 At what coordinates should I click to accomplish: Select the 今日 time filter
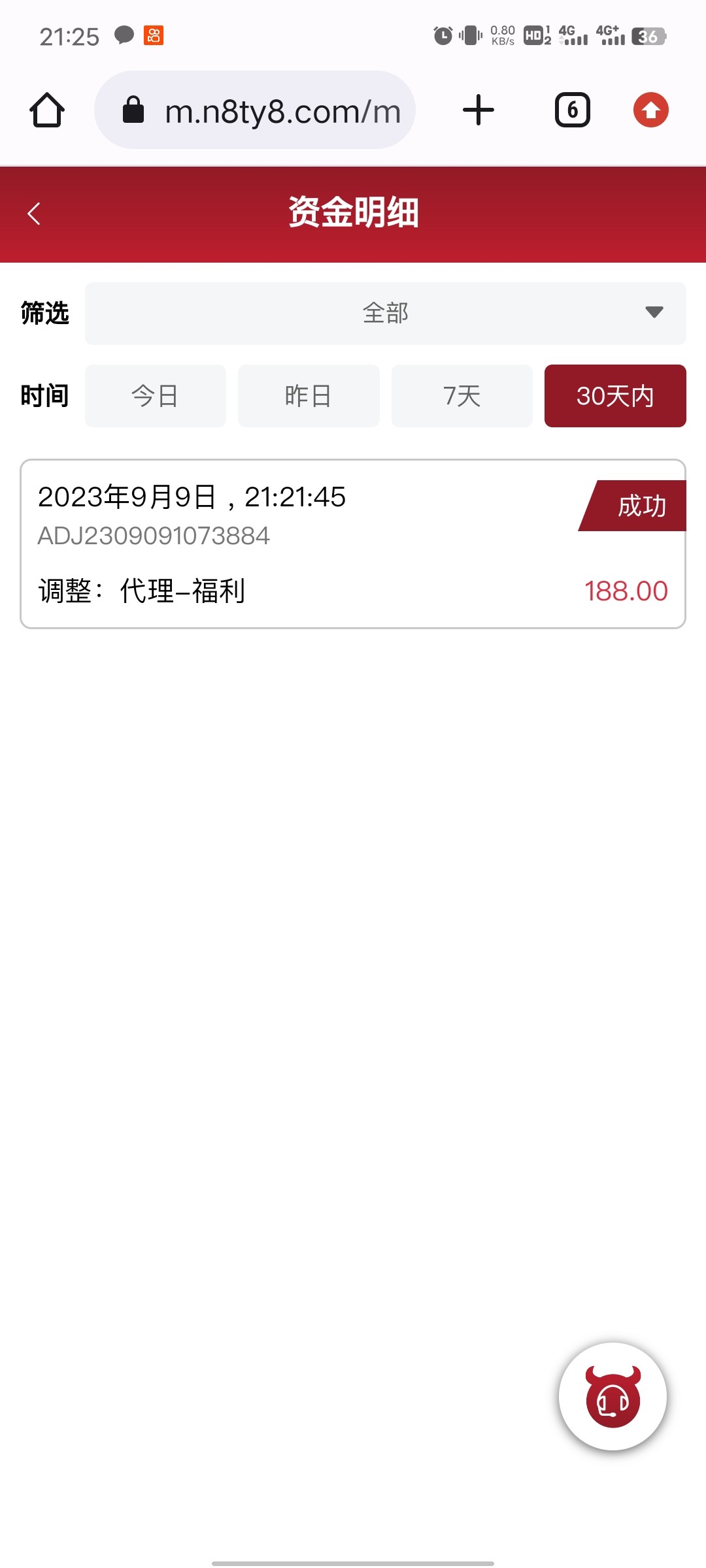[156, 396]
